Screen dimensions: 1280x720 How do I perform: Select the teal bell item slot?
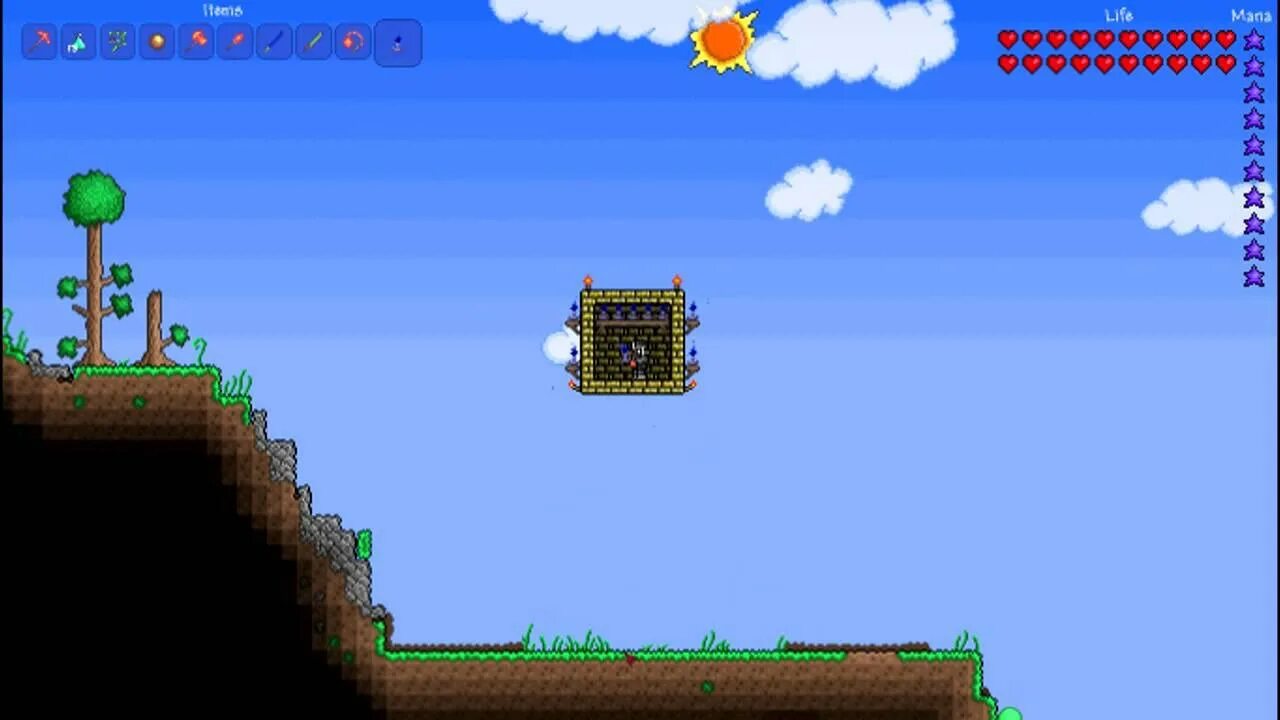pyautogui.click(x=78, y=42)
